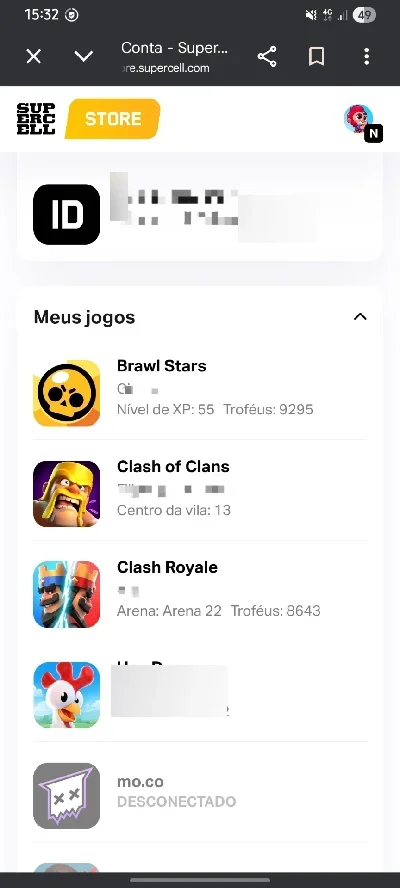The width and height of the screenshot is (400, 888).
Task: Collapse the Meus jogos section
Action: (360, 317)
